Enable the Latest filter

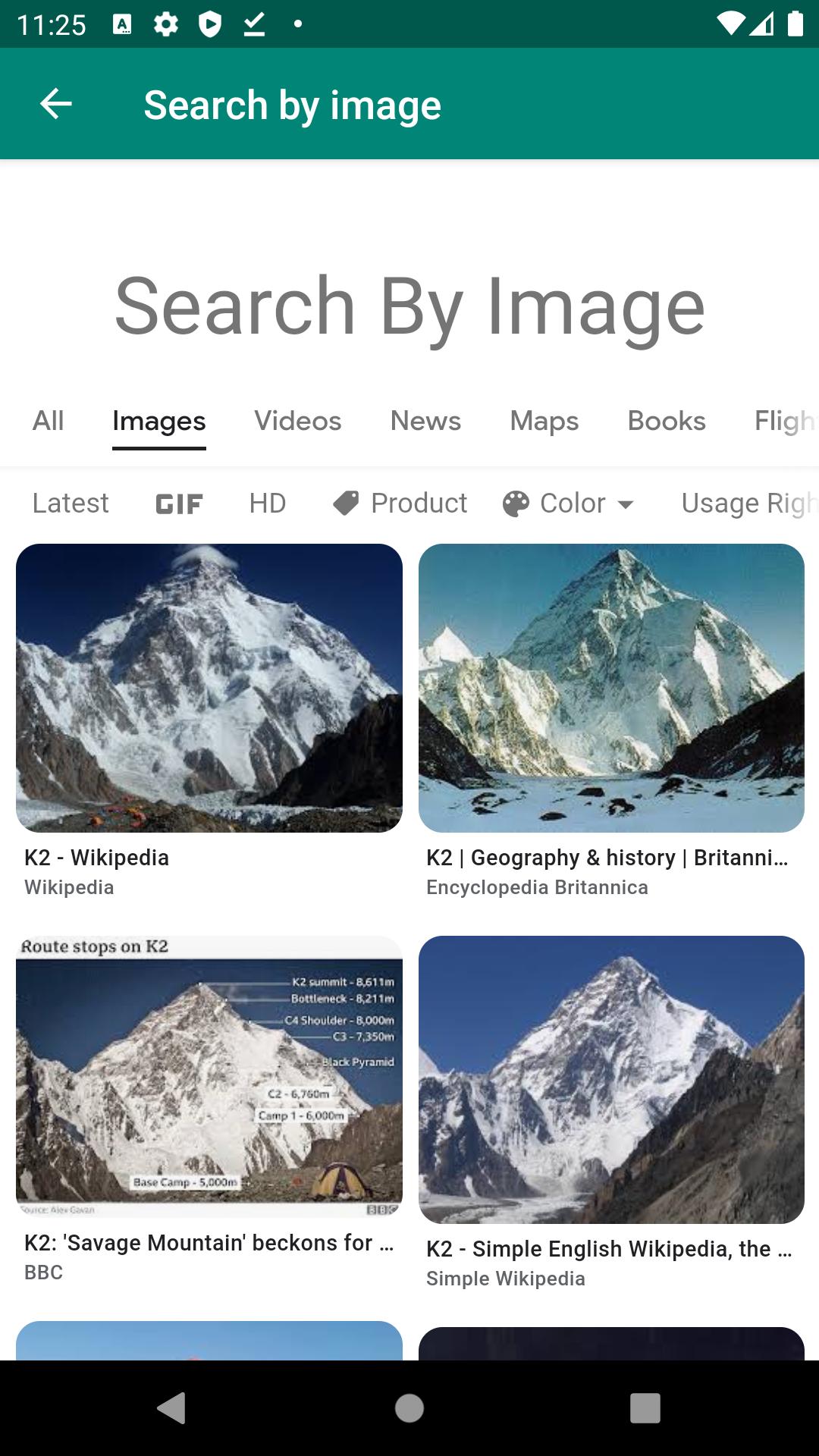pos(70,503)
